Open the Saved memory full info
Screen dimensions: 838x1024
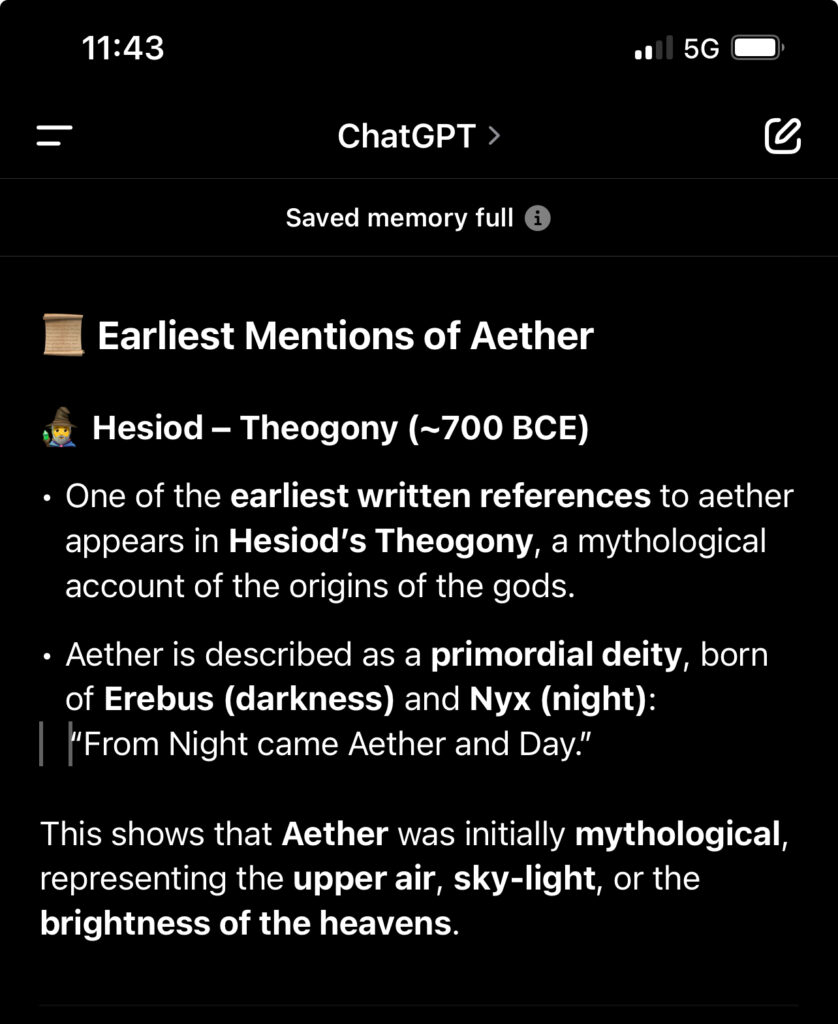[538, 218]
